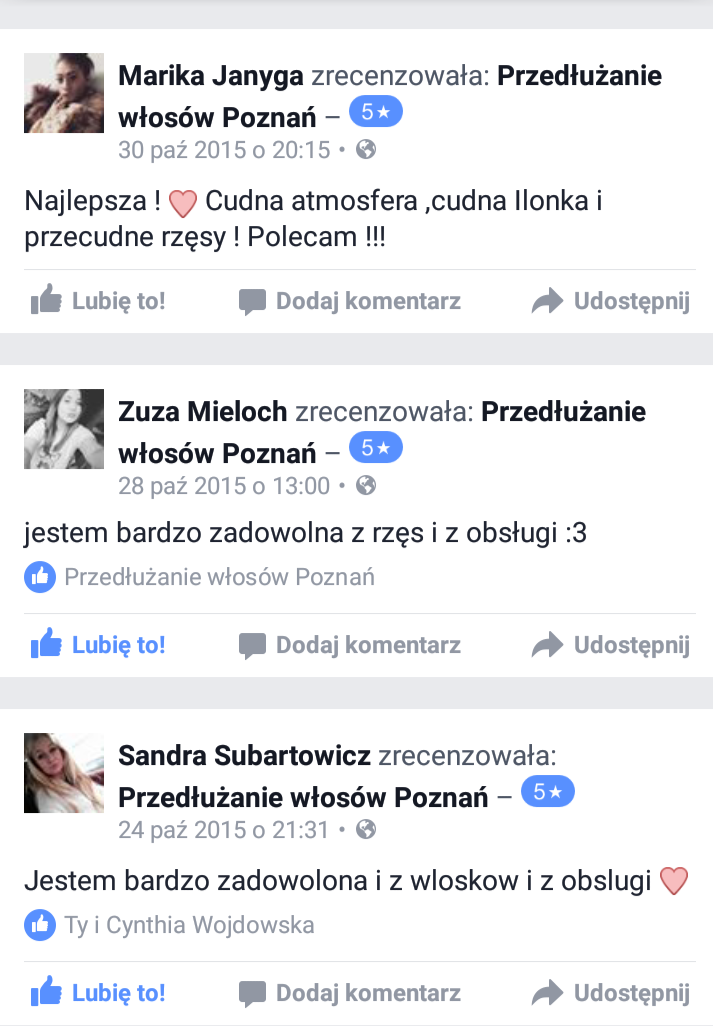Open timestamp 30 paź 2015 o 20:15
Image resolution: width=713 pixels, height=1026 pixels.
(224, 150)
